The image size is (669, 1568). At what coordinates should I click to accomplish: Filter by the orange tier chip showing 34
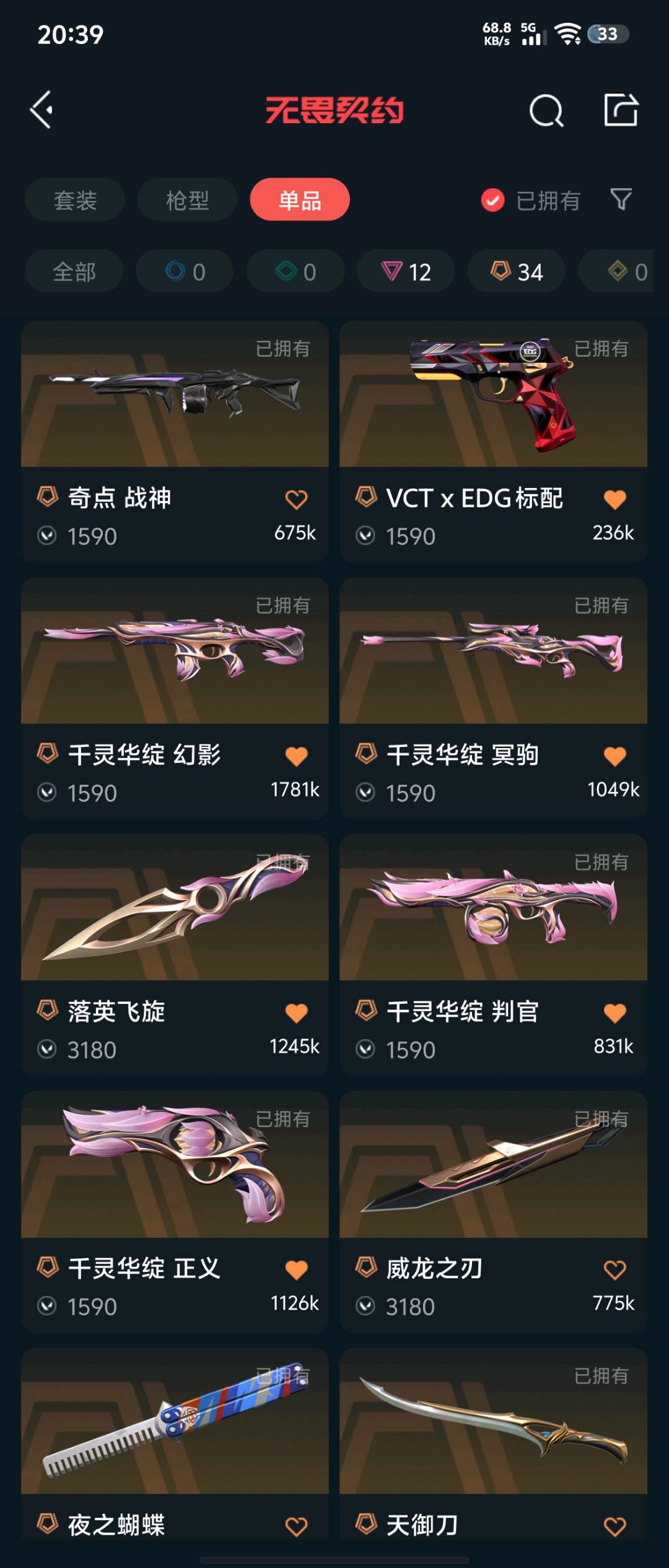(x=516, y=271)
